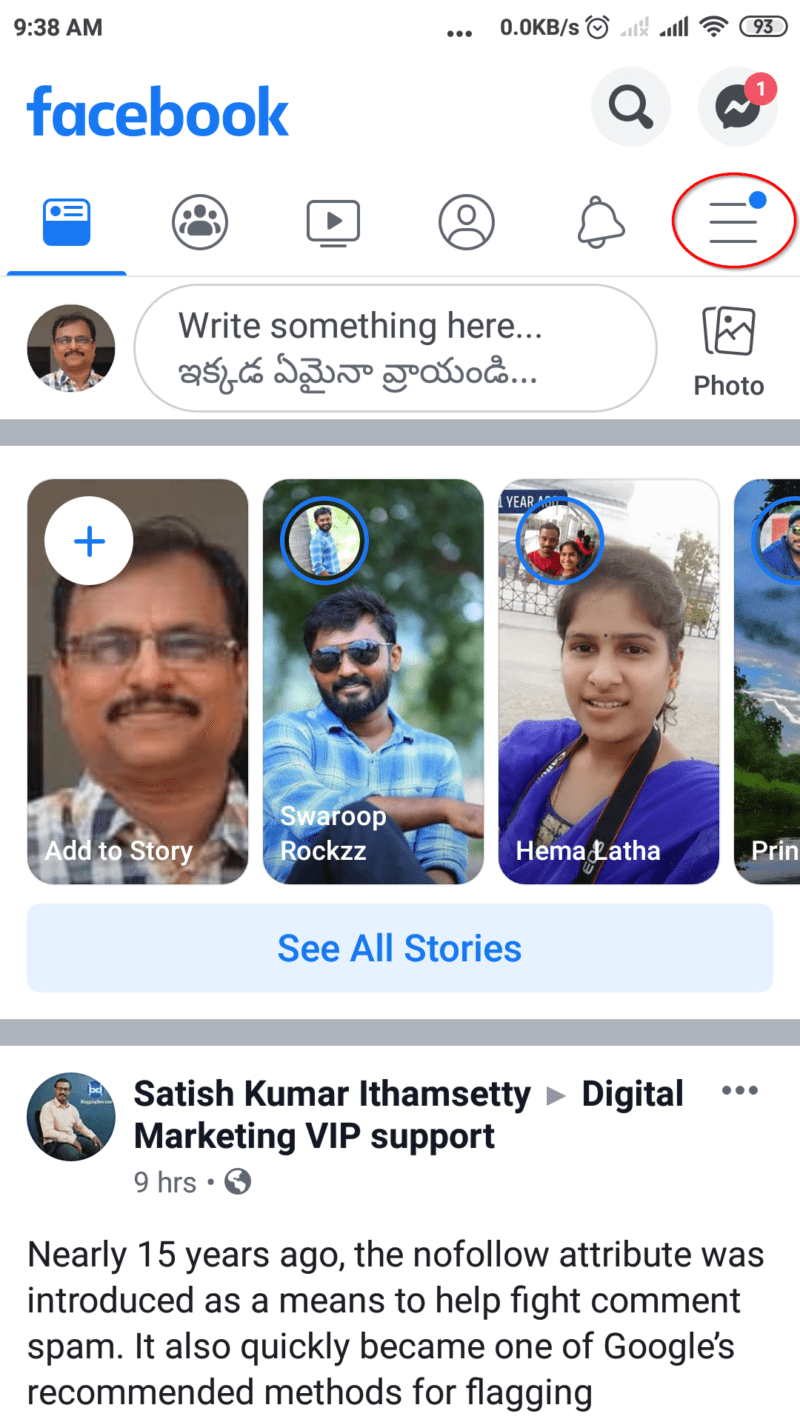Viewport: 800px width, 1422px height.
Task: Go to the News Feed home tab
Action: tap(67, 222)
